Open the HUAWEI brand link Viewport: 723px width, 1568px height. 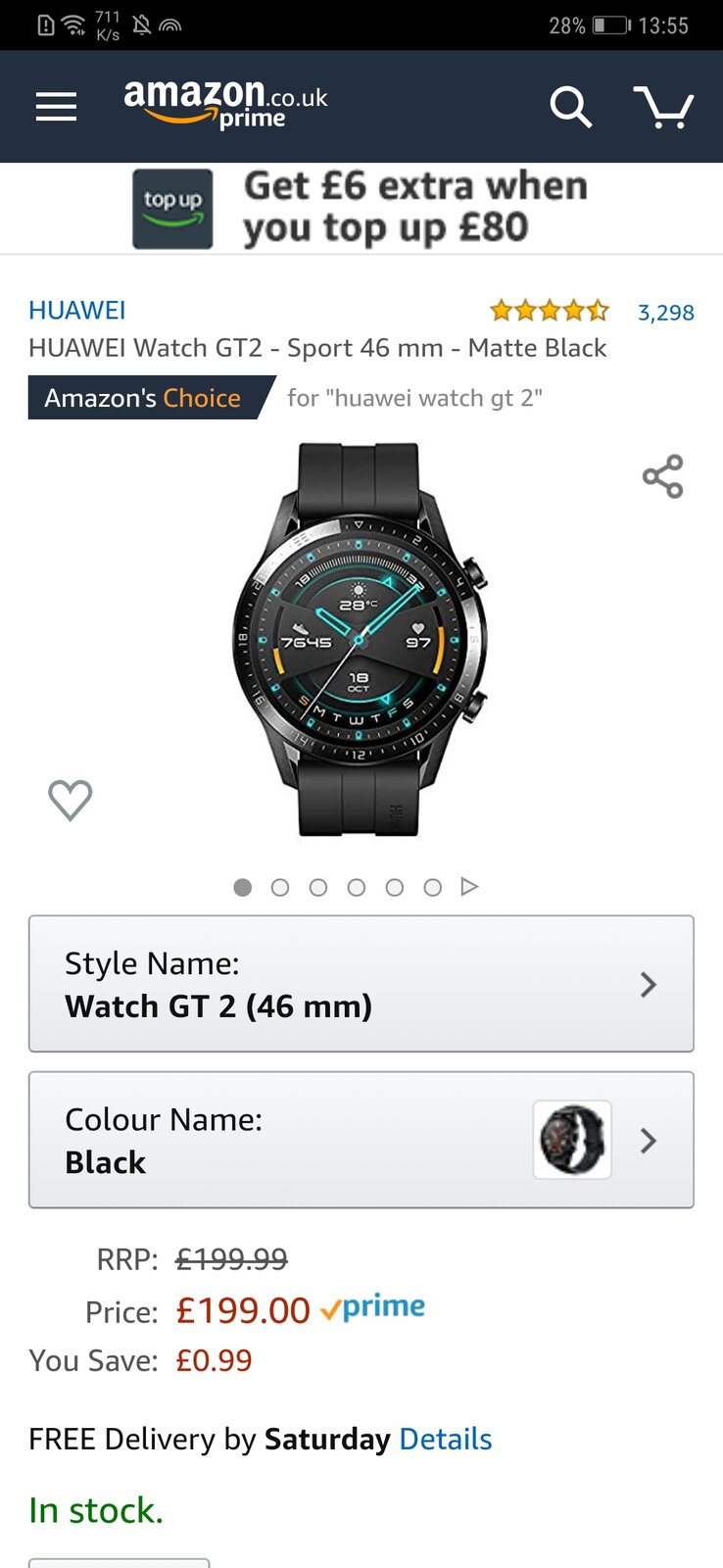click(76, 311)
